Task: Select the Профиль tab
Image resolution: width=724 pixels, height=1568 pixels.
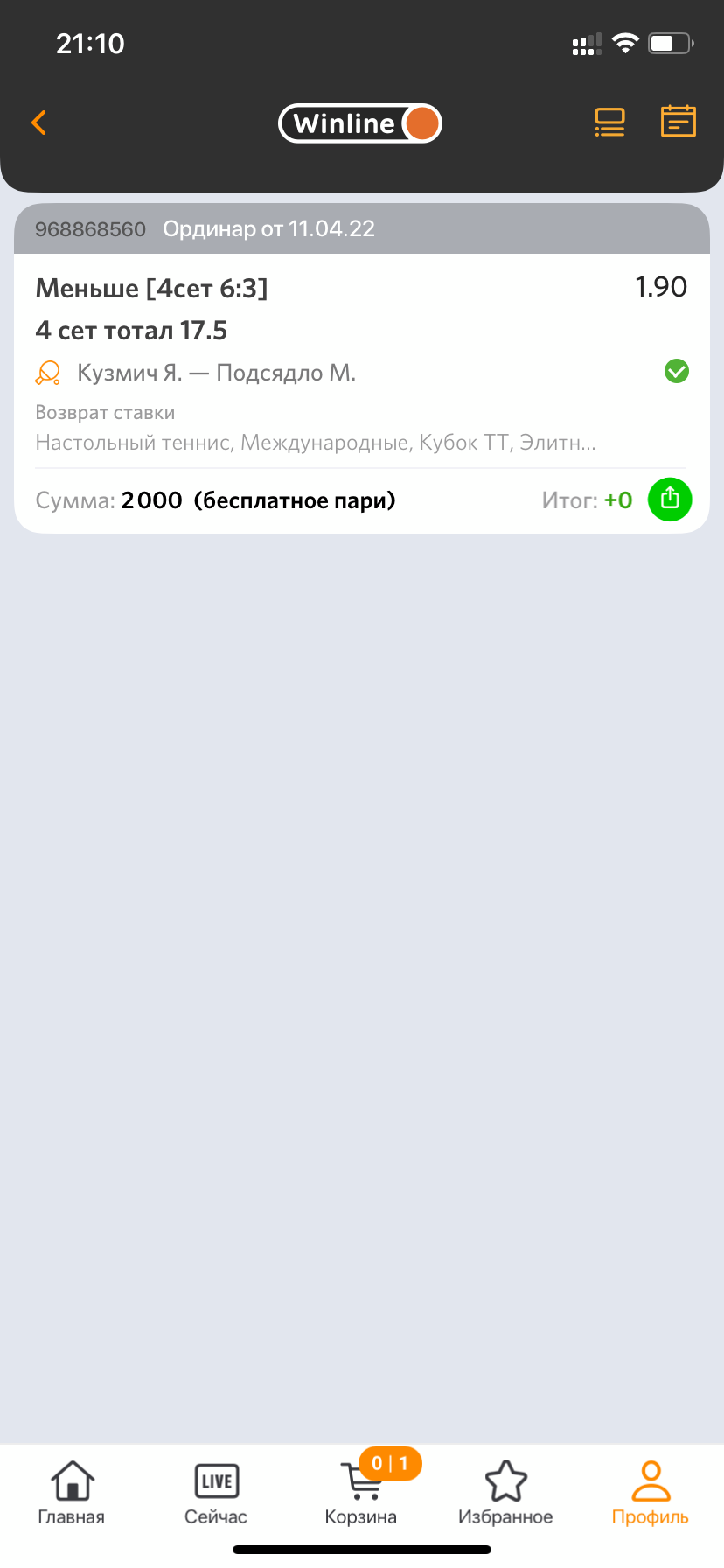Action: tap(650, 1493)
